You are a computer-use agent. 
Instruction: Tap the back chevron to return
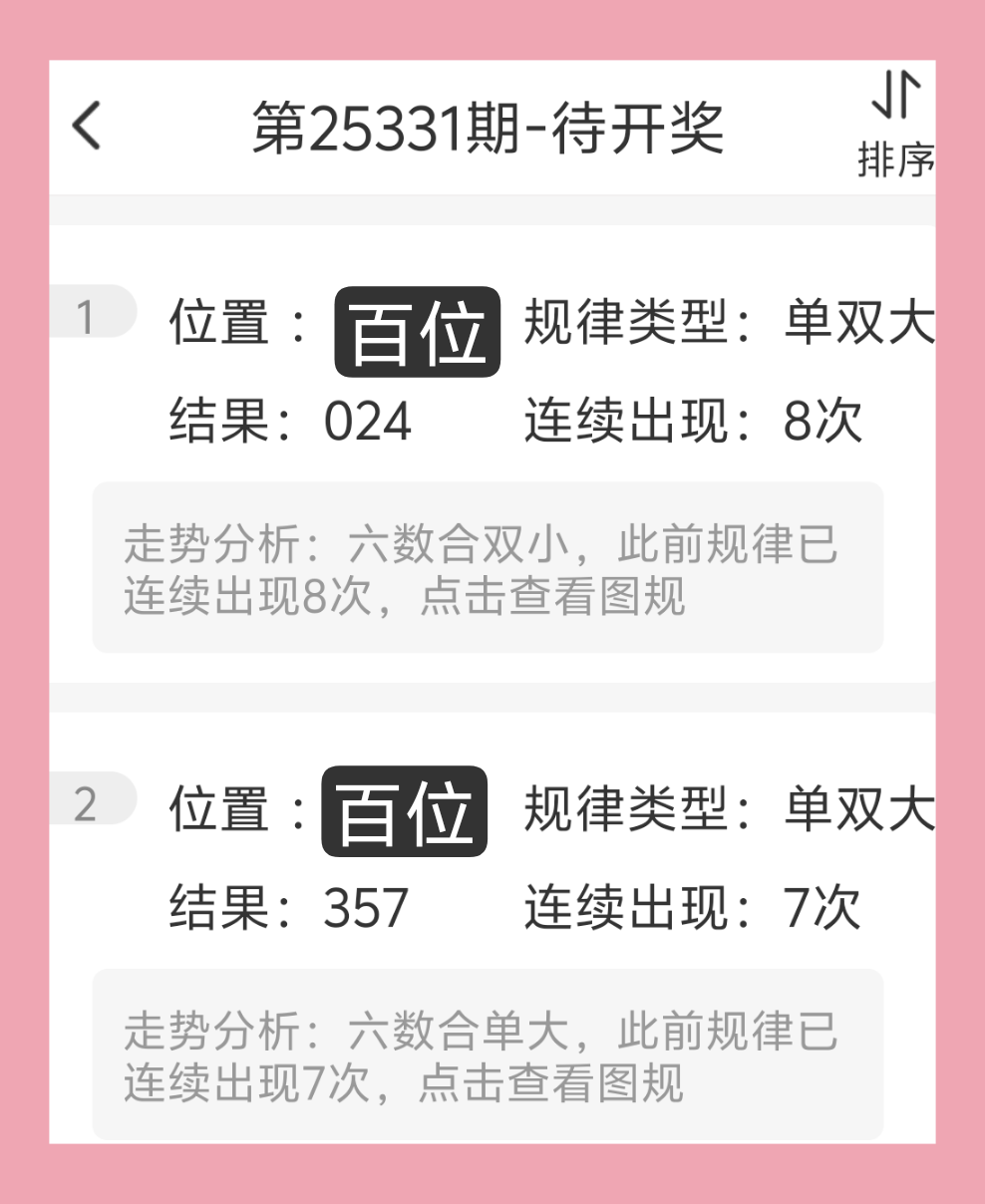coord(85,128)
